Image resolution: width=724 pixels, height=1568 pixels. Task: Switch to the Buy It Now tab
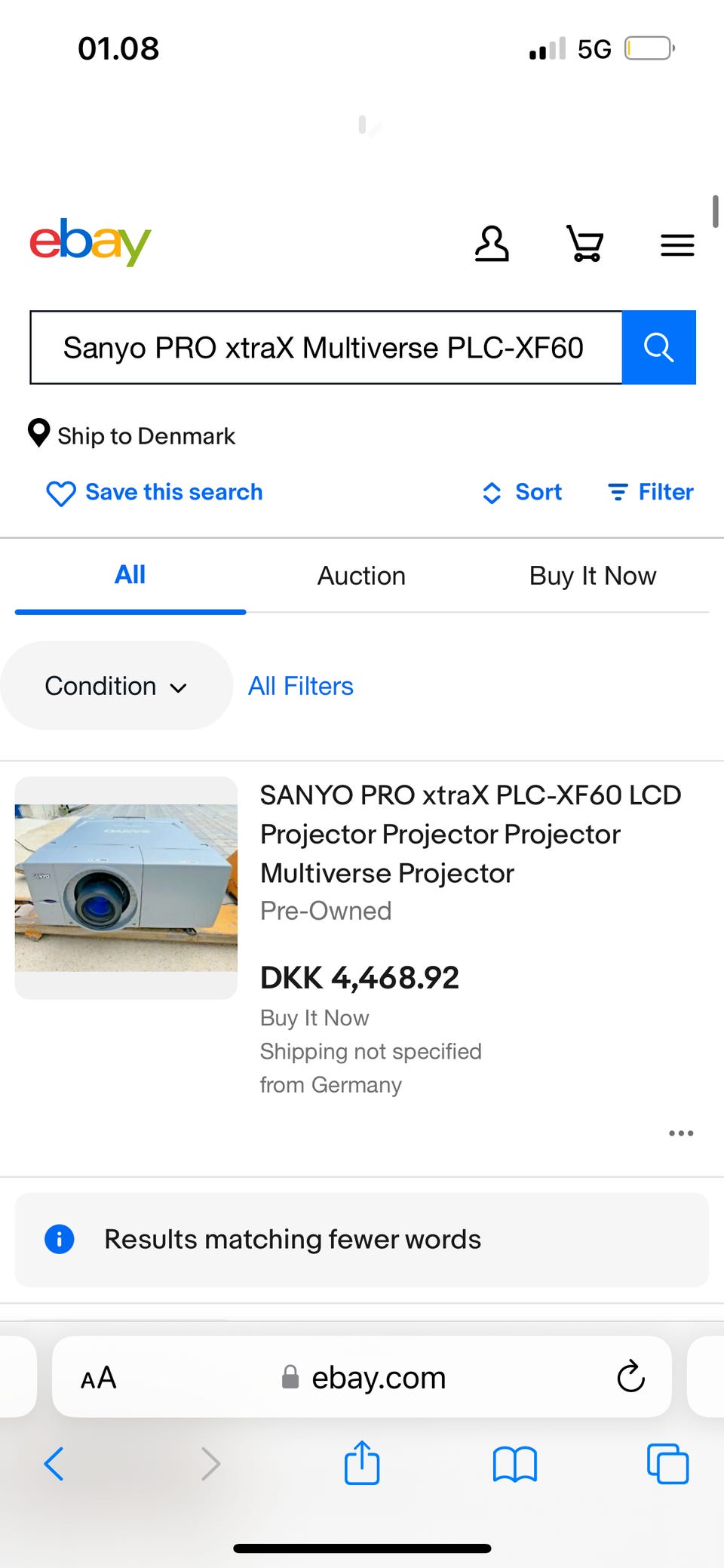coord(593,576)
